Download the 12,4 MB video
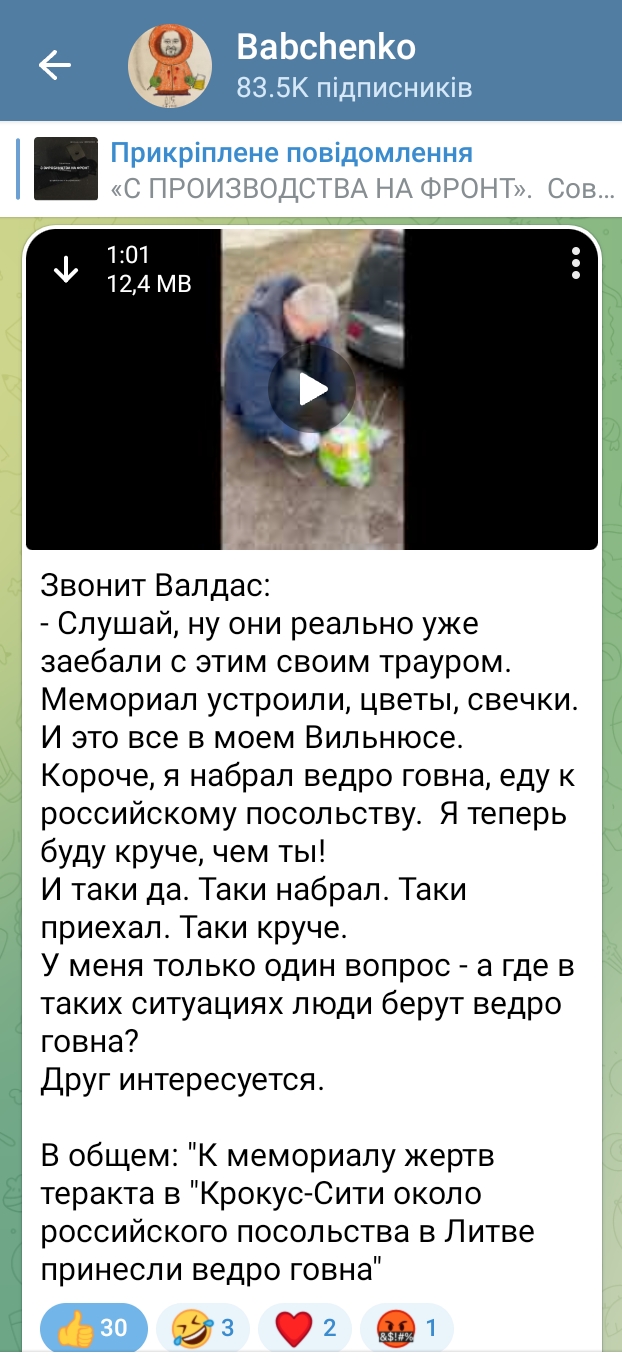Screen dimensions: 622x1366 [66, 269]
